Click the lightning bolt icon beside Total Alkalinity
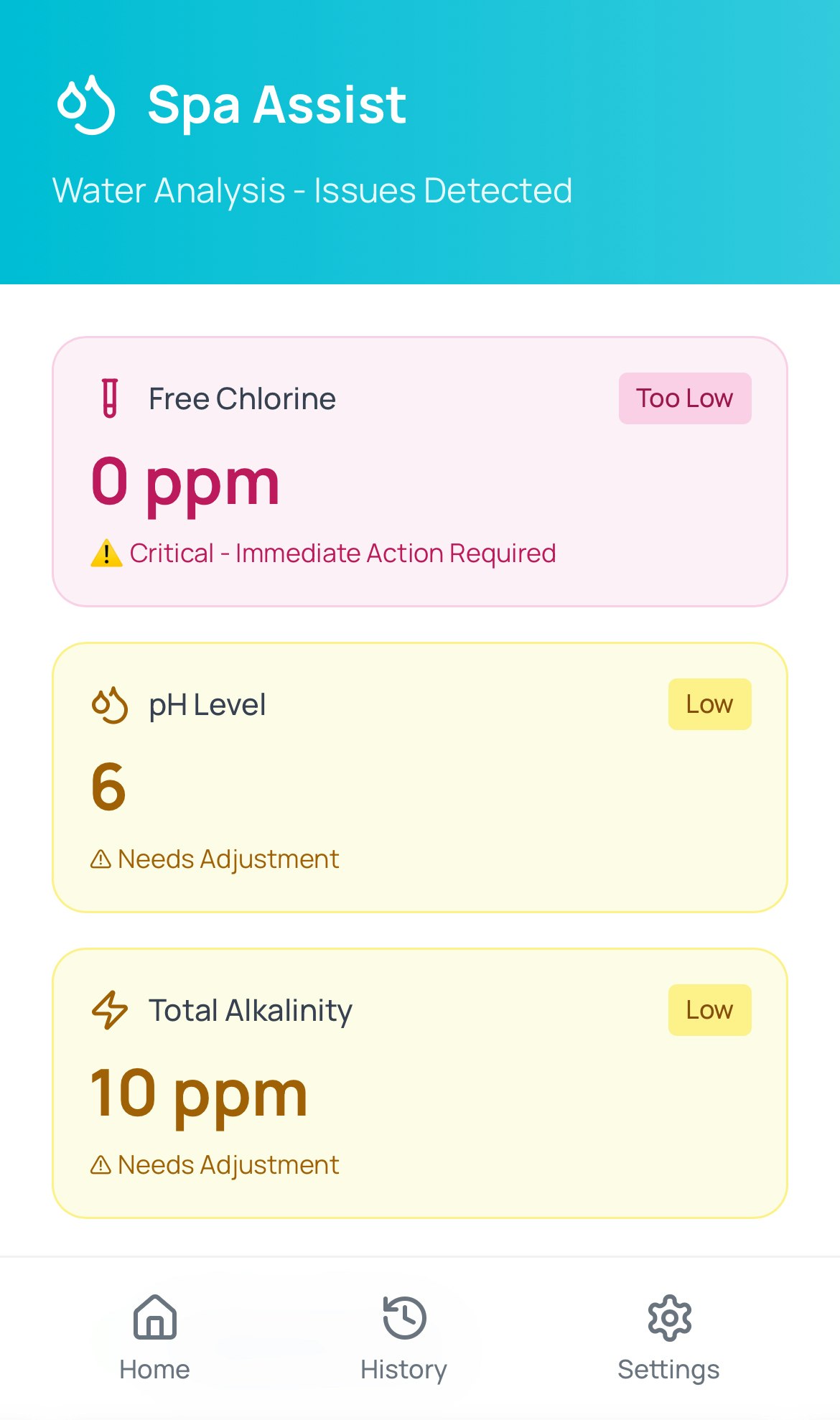Viewport: 840px width, 1420px height. click(109, 1011)
